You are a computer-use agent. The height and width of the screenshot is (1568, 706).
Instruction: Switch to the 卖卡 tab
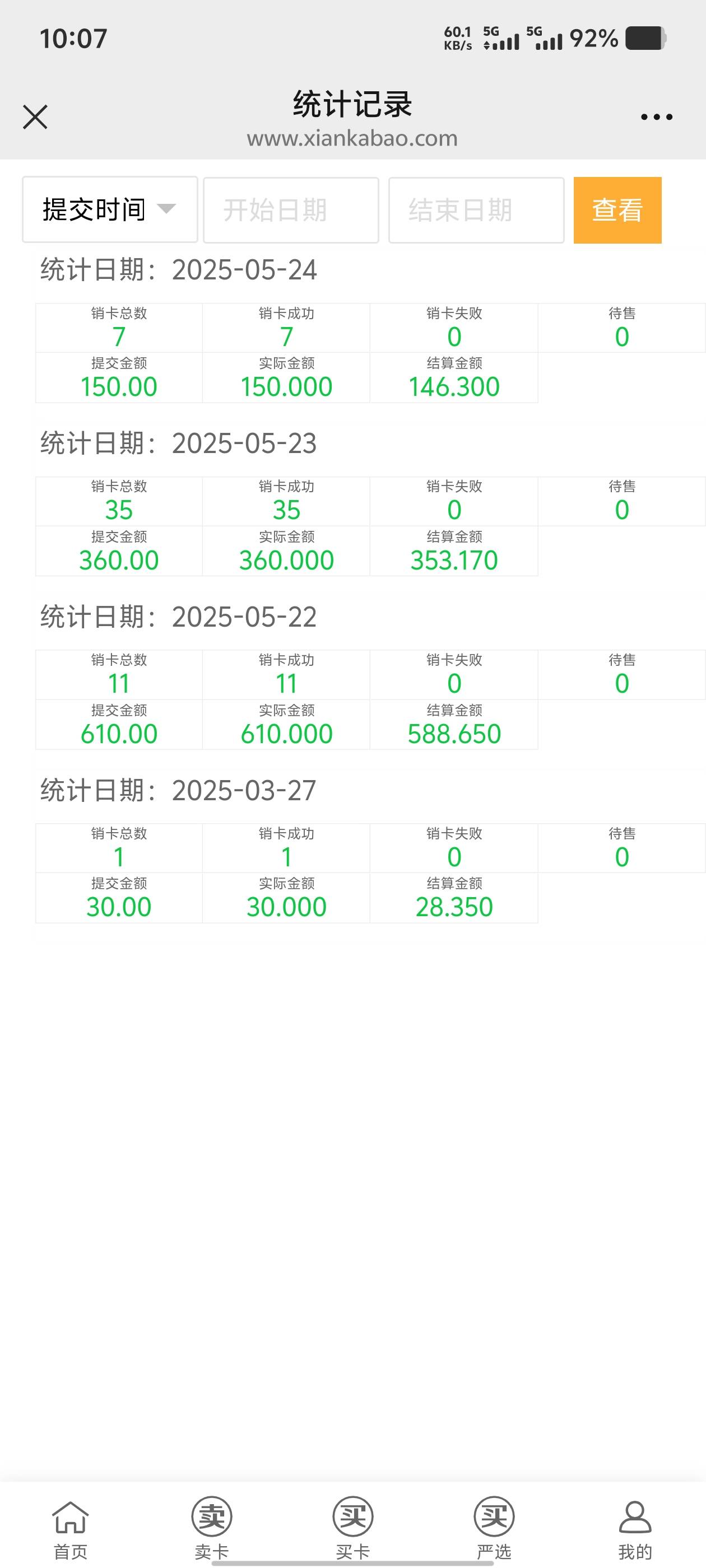(212, 1530)
